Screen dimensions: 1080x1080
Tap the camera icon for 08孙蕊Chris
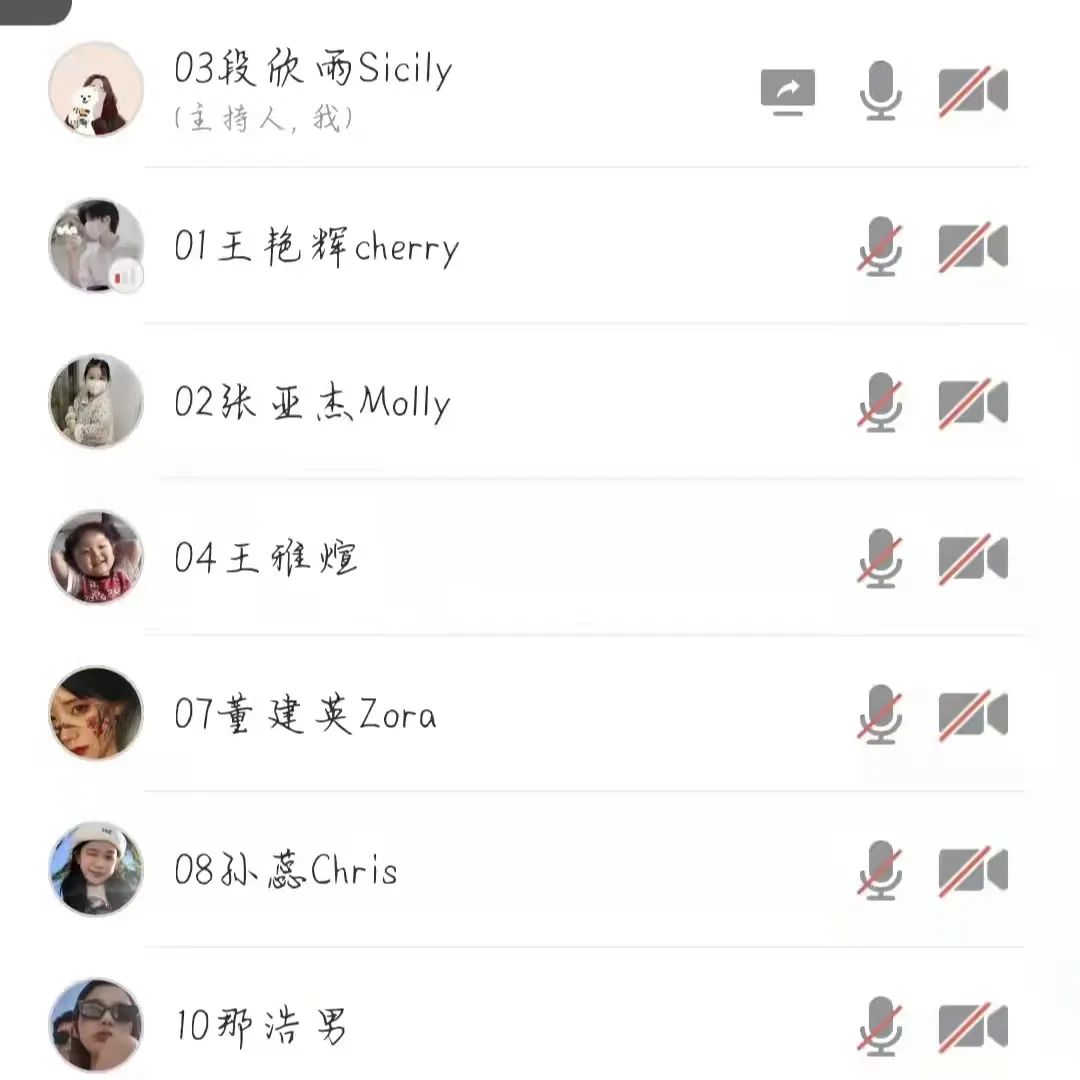click(972, 871)
